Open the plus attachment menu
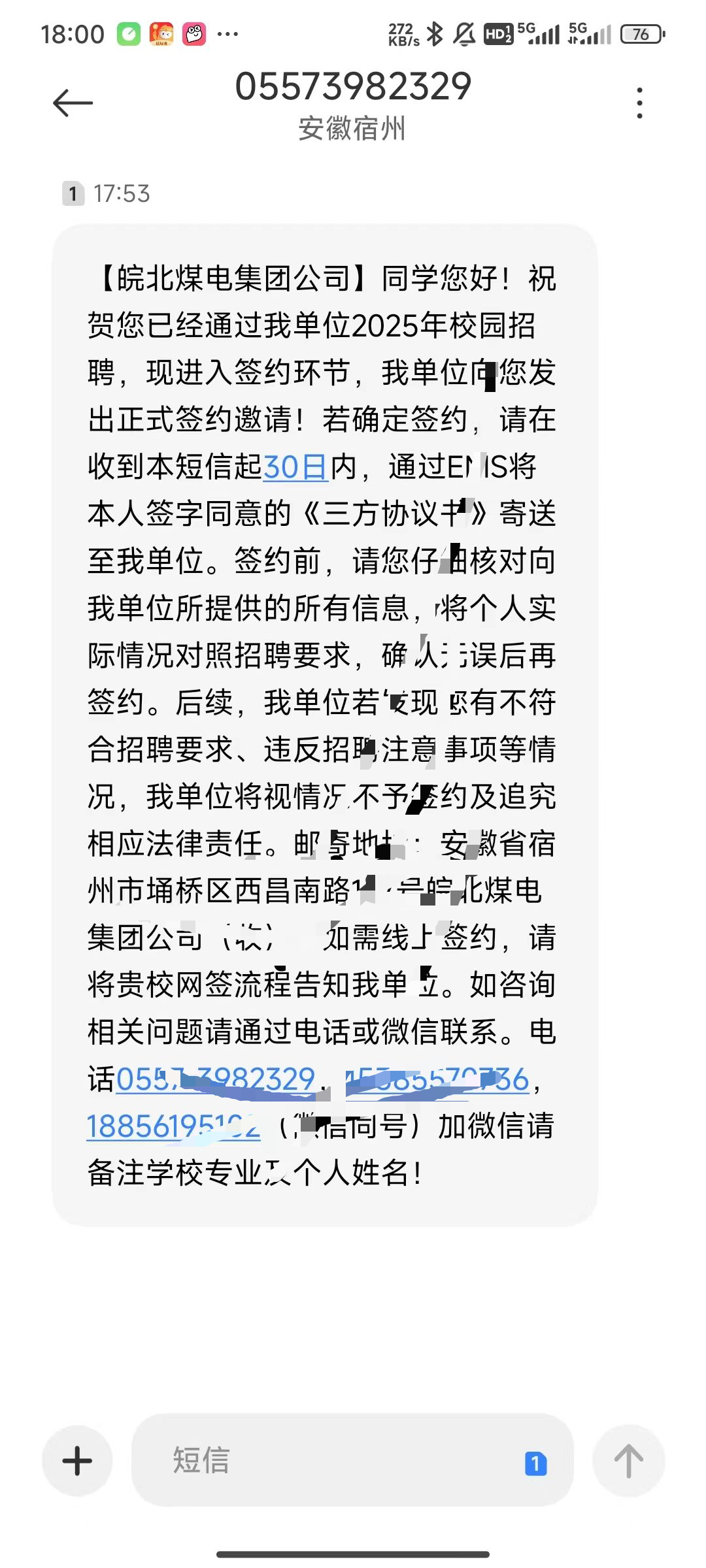Viewport: 706px width, 1568px height. coord(77,1461)
